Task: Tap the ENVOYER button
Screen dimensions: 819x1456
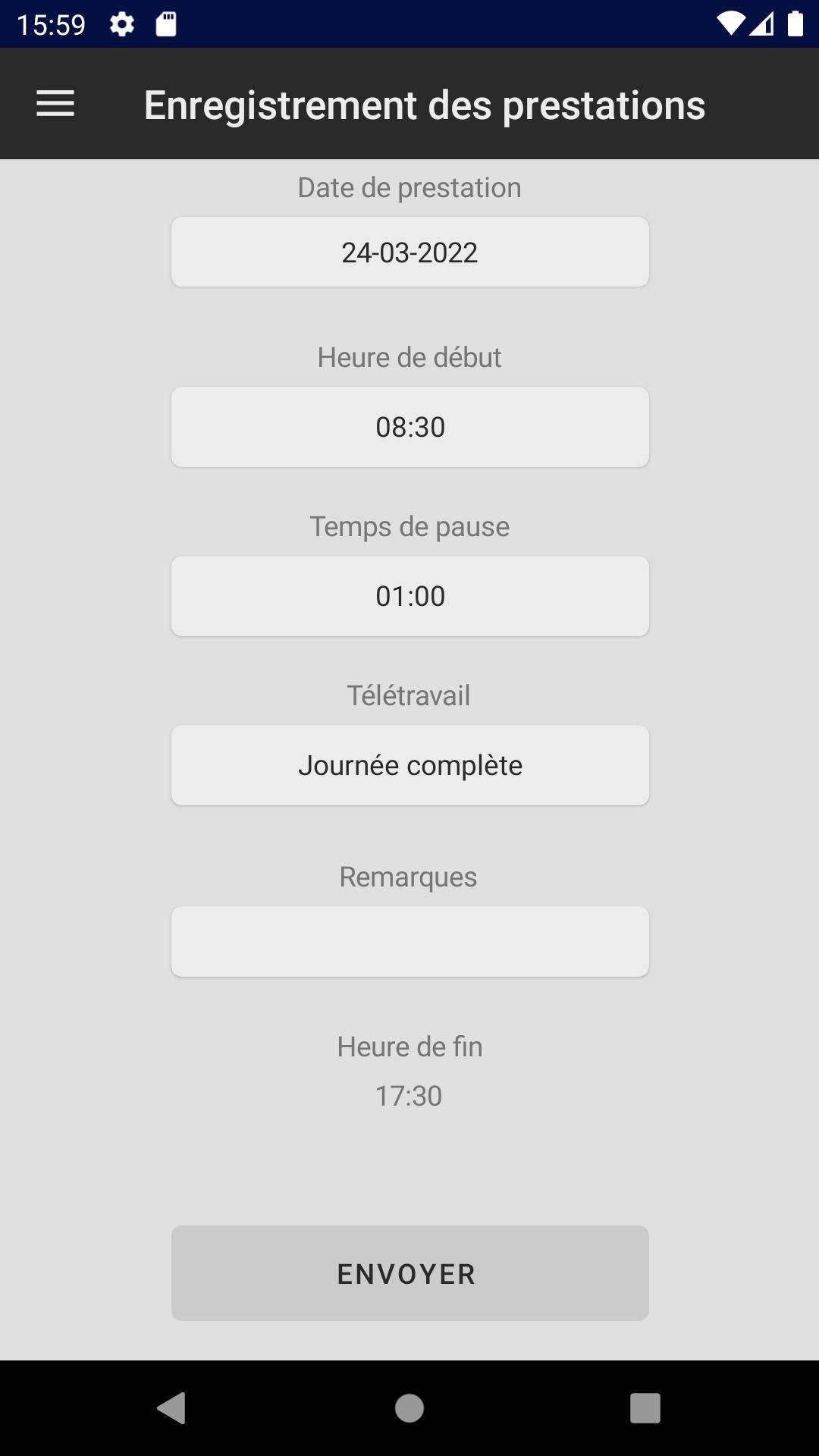Action: [x=409, y=1273]
